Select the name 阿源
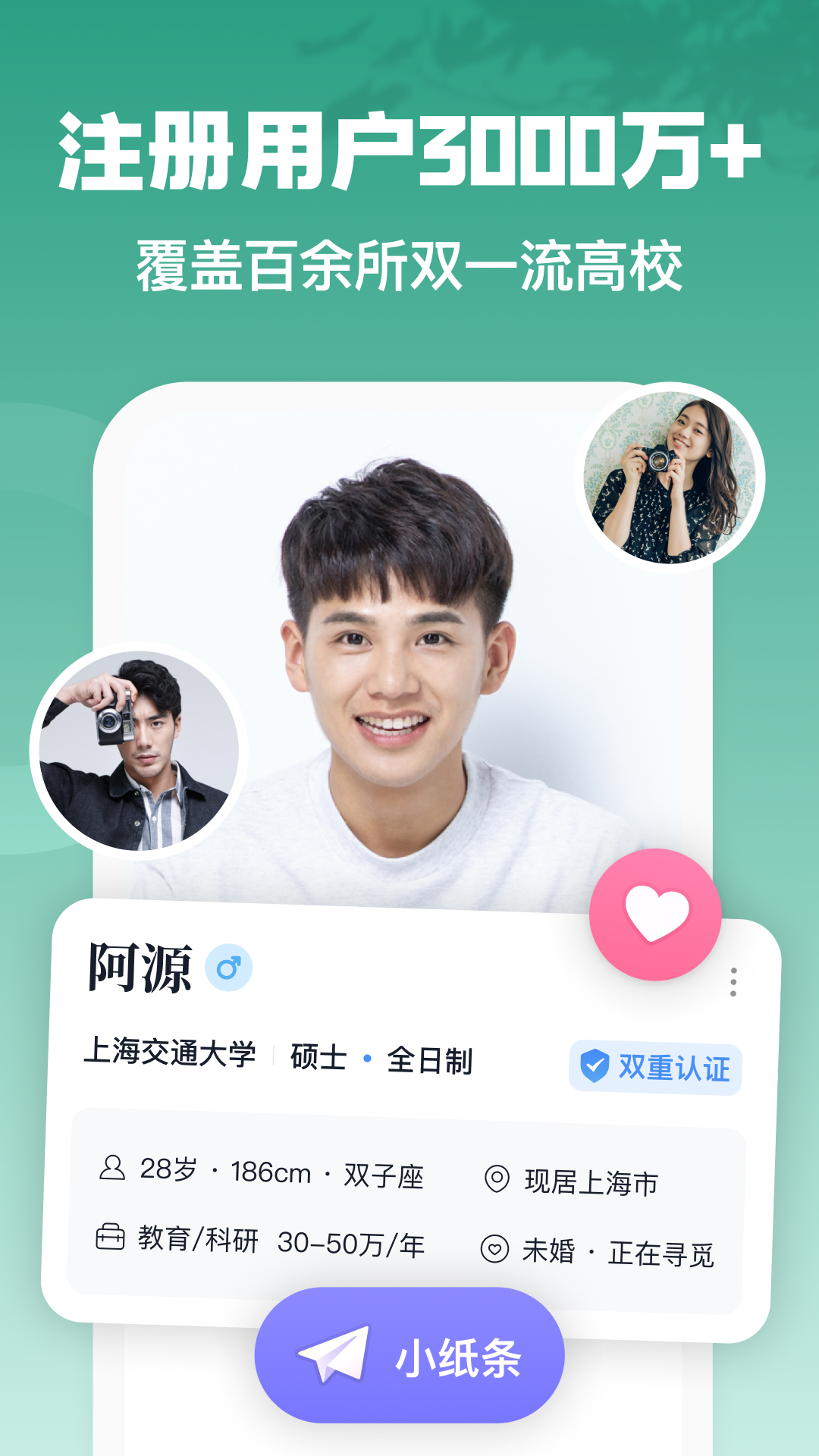This screenshot has height=1456, width=819. coord(139,965)
